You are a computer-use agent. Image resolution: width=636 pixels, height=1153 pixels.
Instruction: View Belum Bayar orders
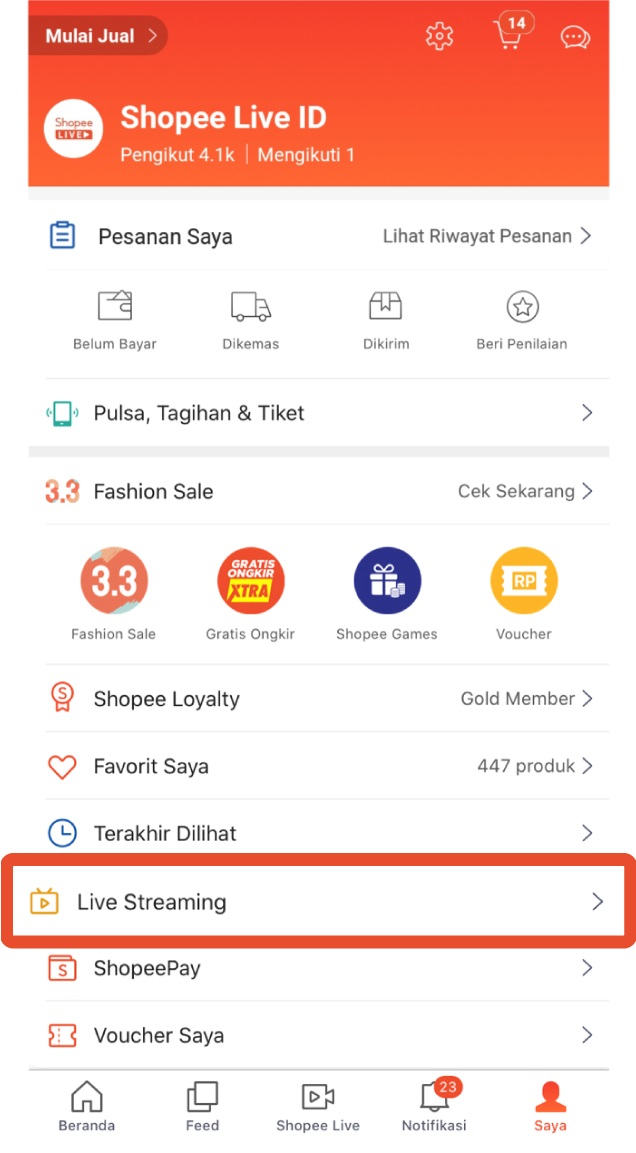[x=115, y=319]
